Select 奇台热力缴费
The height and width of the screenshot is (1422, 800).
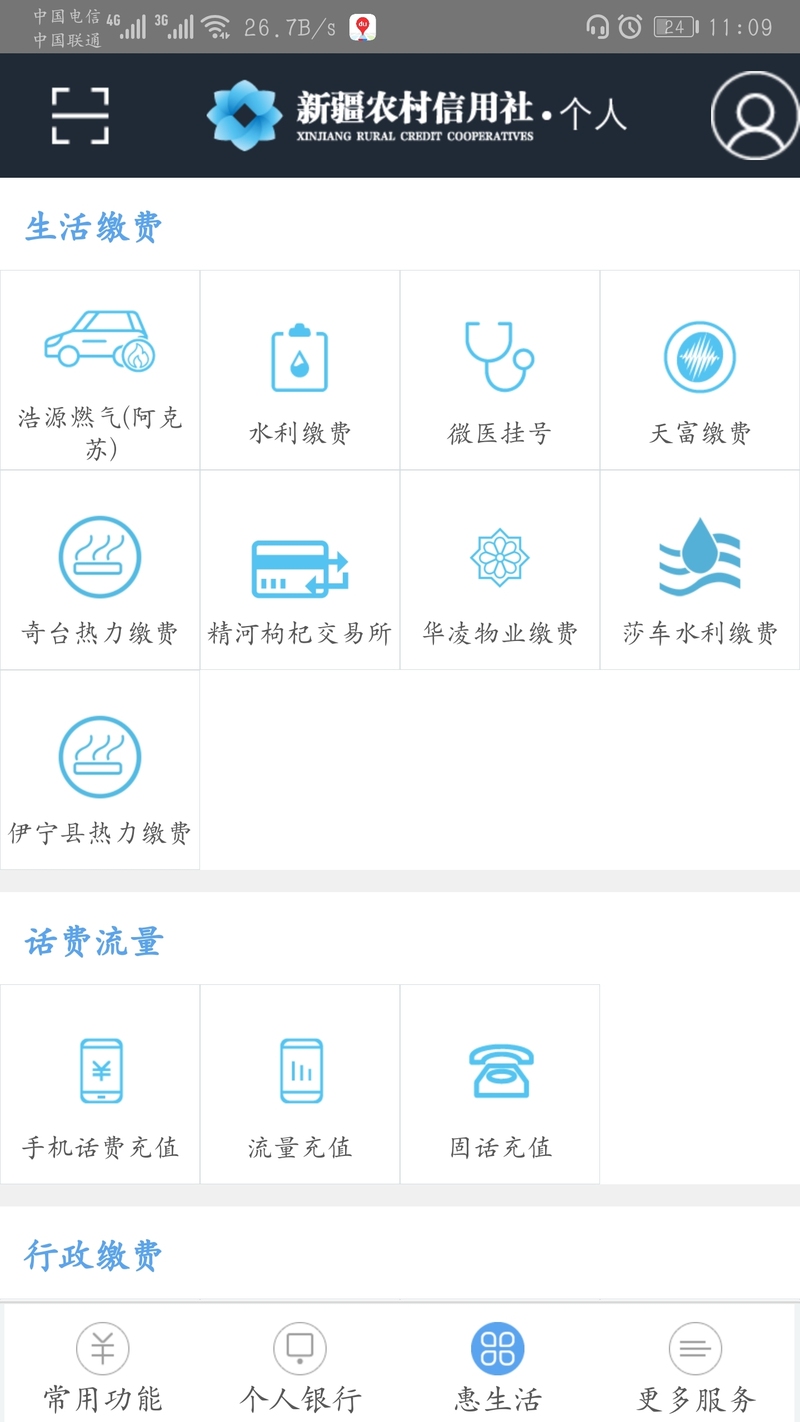(x=100, y=570)
